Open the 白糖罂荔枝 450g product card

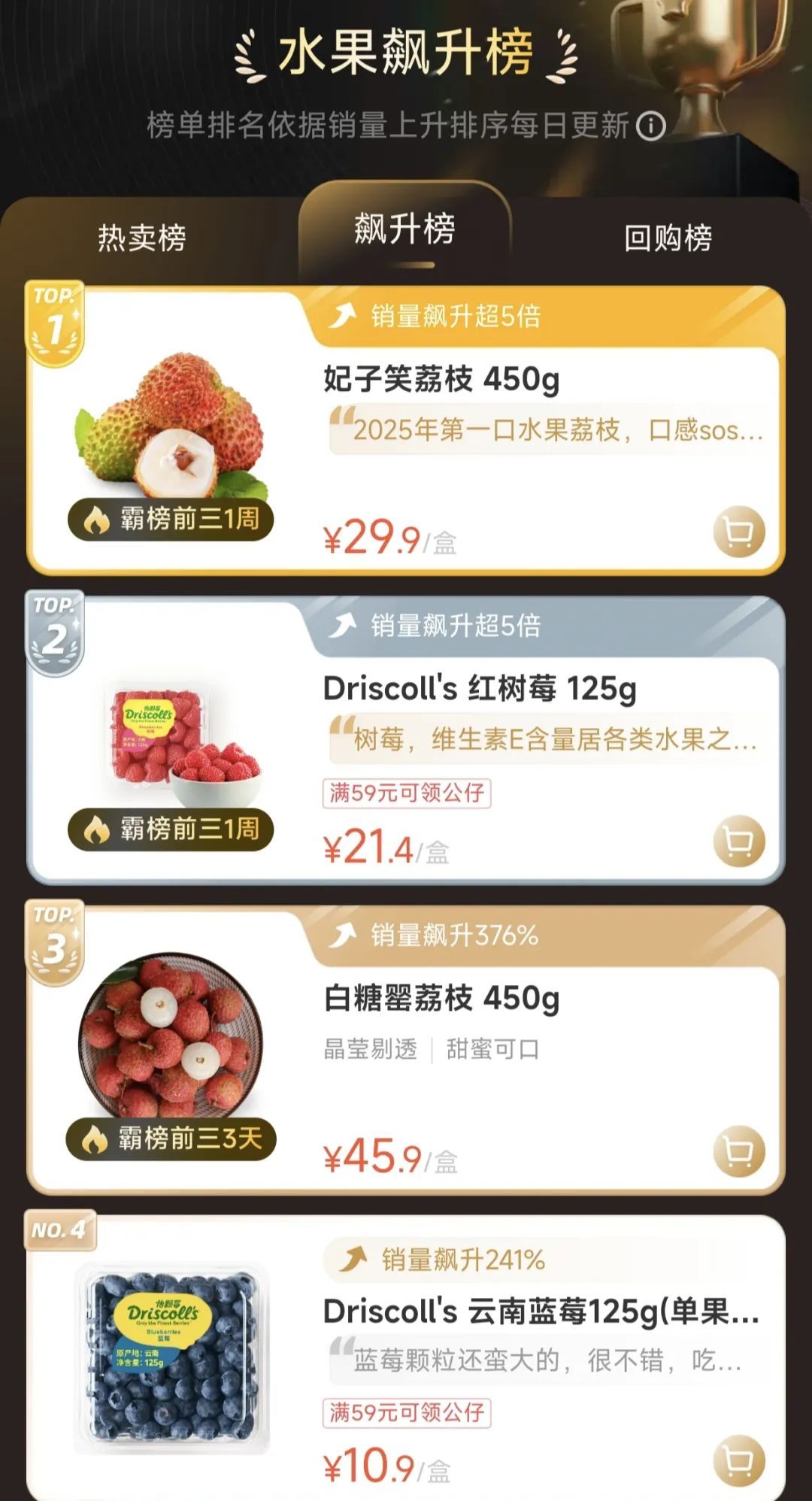pyautogui.click(x=442, y=999)
